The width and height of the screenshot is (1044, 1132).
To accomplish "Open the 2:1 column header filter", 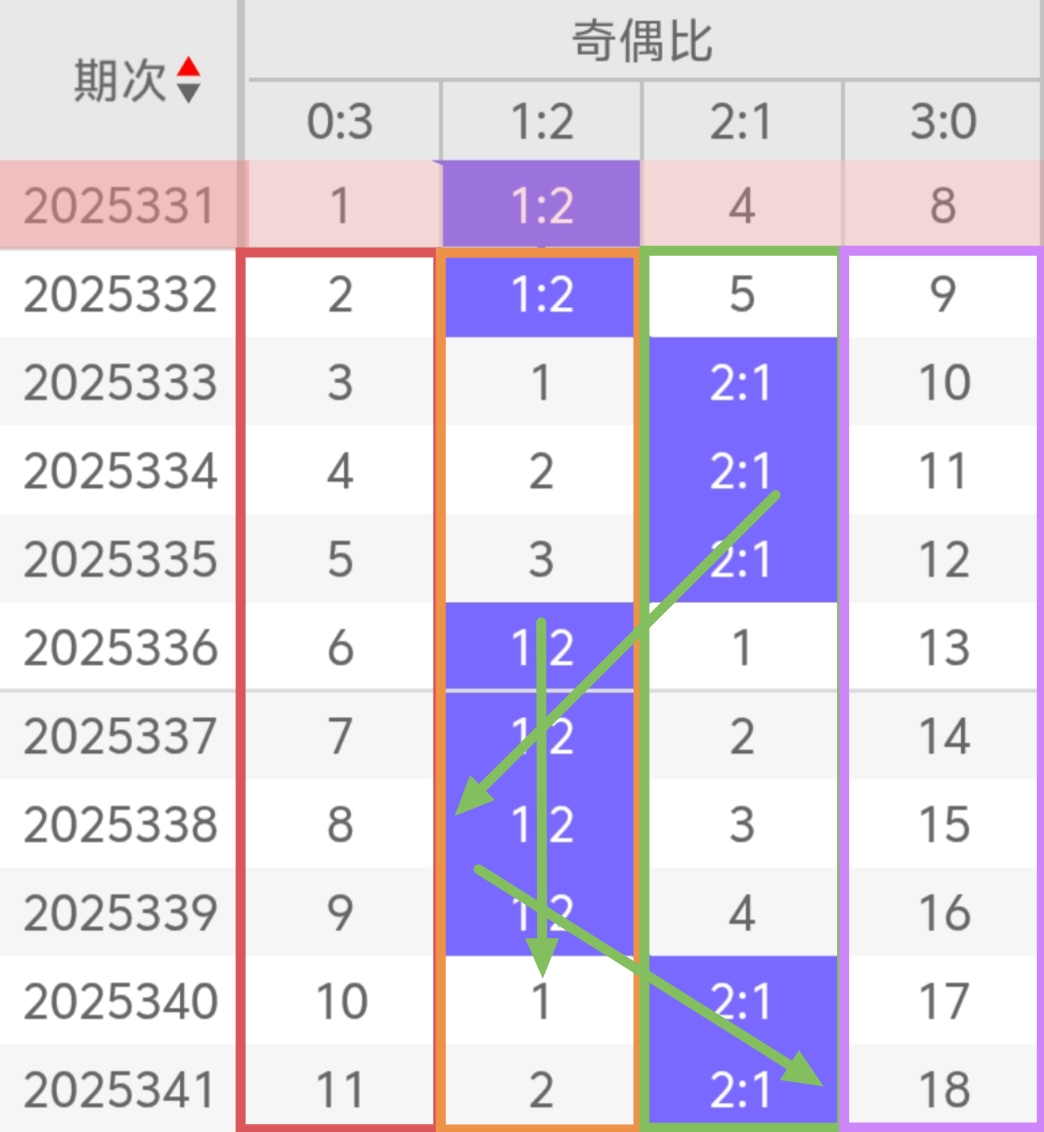I will pos(742,120).
